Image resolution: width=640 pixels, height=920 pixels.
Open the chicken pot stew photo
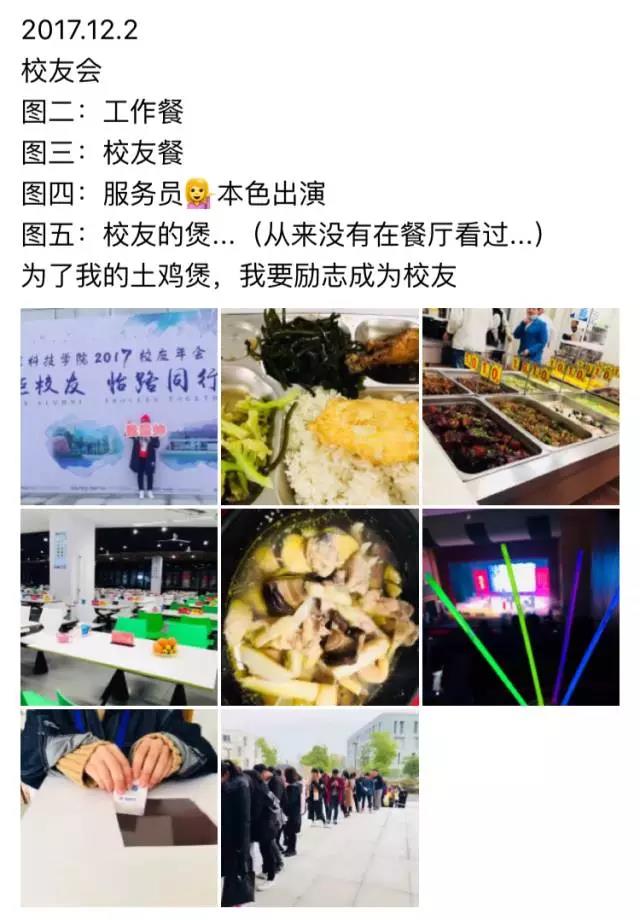[320, 607]
